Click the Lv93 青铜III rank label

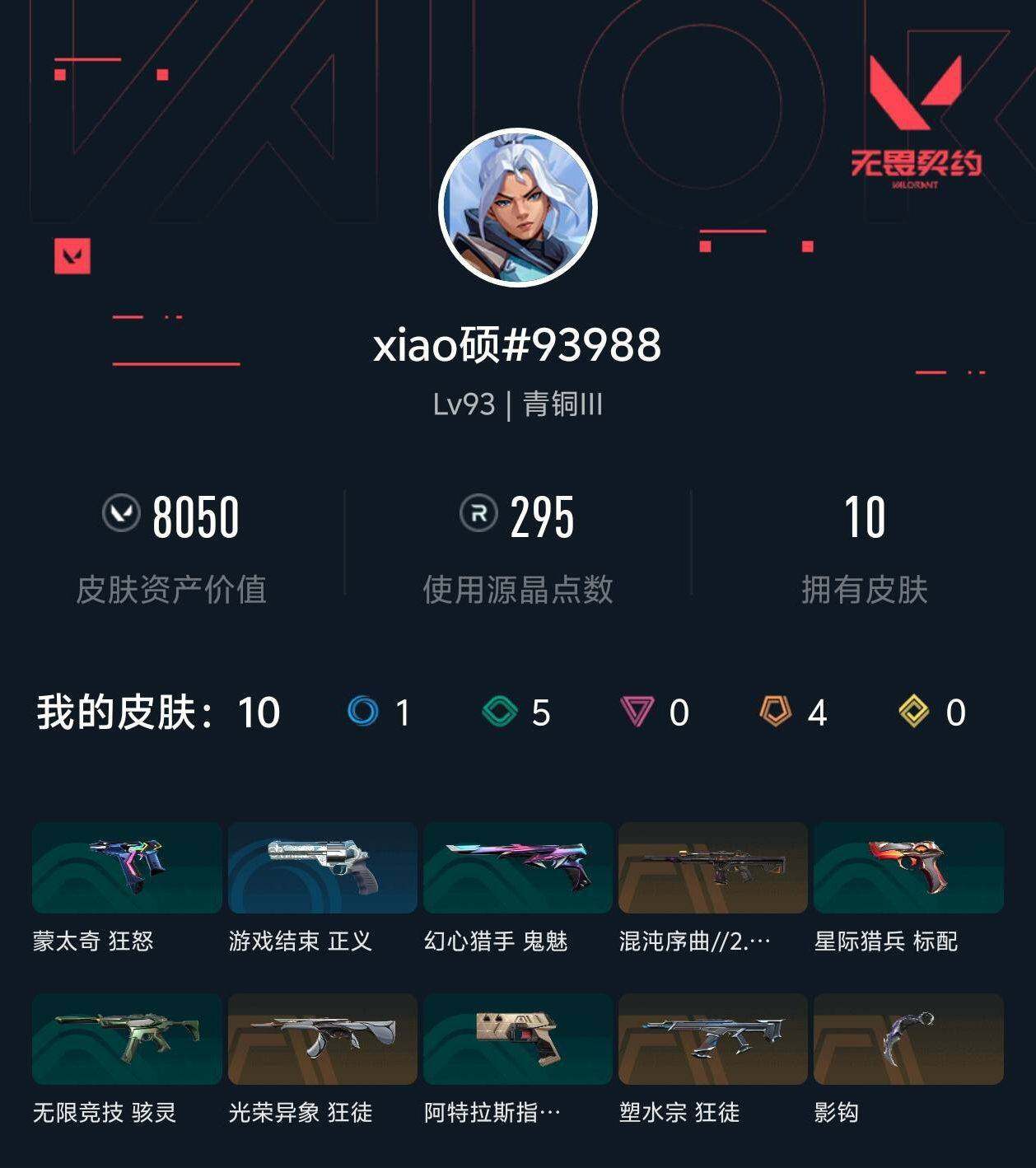(517, 403)
